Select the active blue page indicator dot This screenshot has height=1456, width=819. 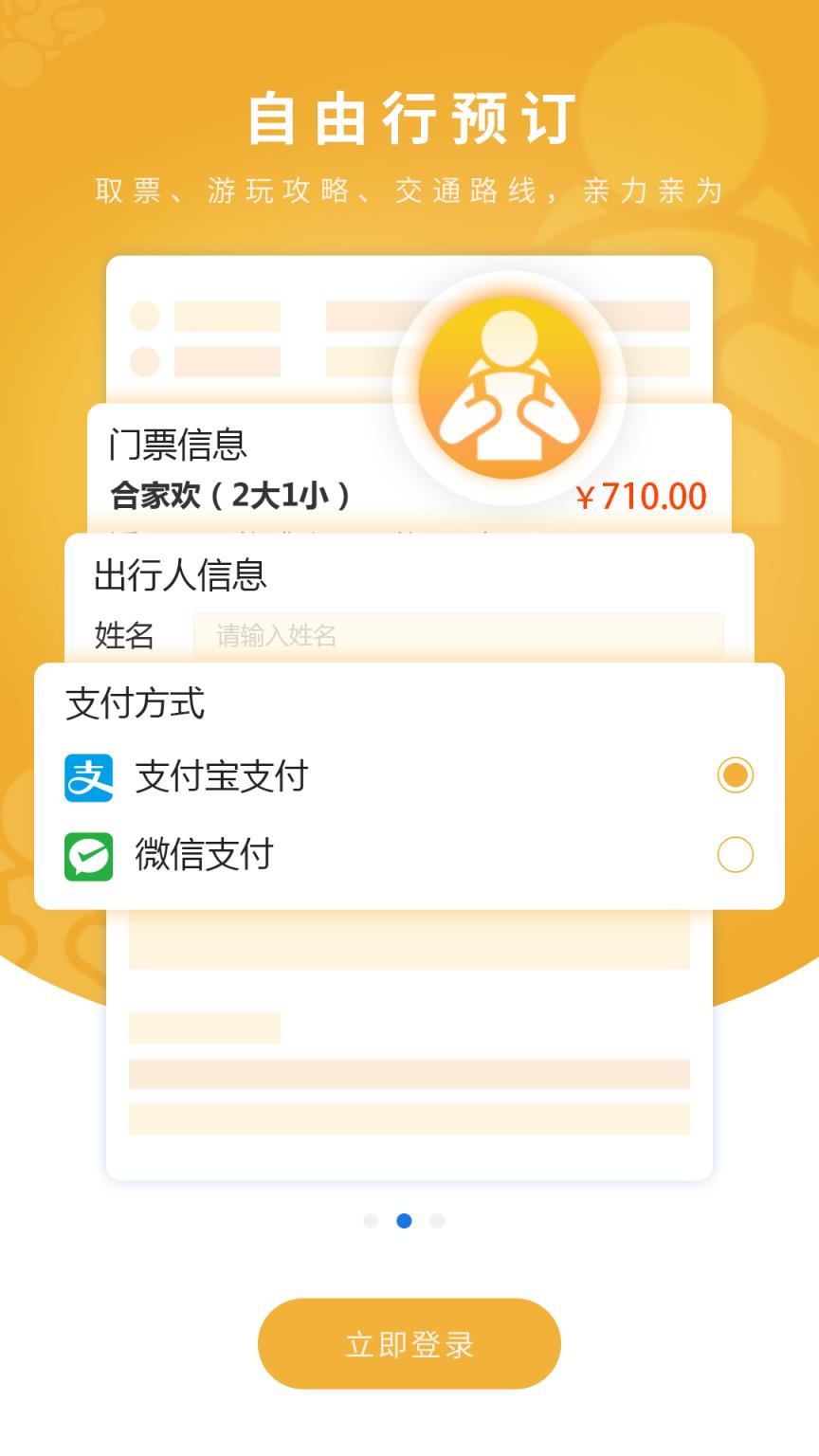tap(405, 1221)
